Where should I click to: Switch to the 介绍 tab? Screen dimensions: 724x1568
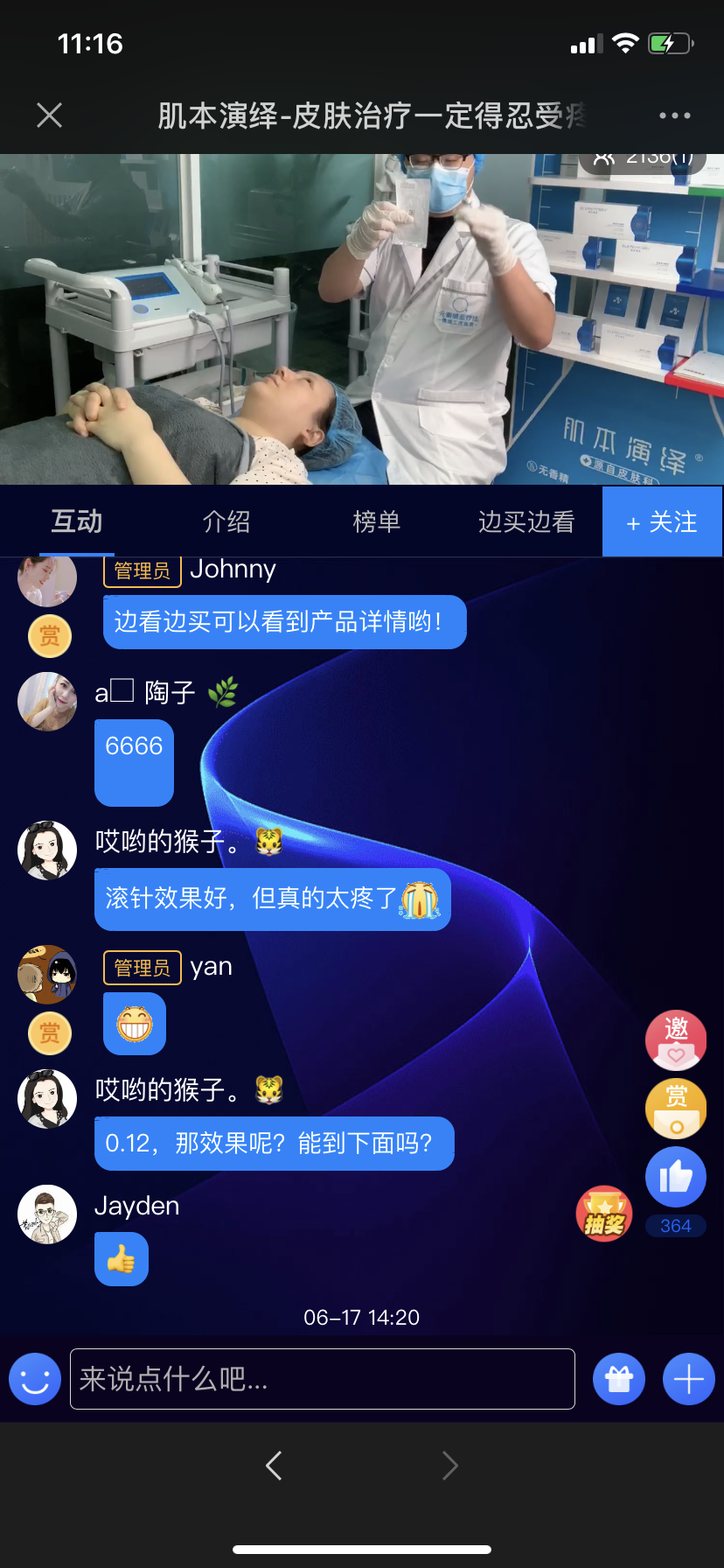tap(226, 521)
